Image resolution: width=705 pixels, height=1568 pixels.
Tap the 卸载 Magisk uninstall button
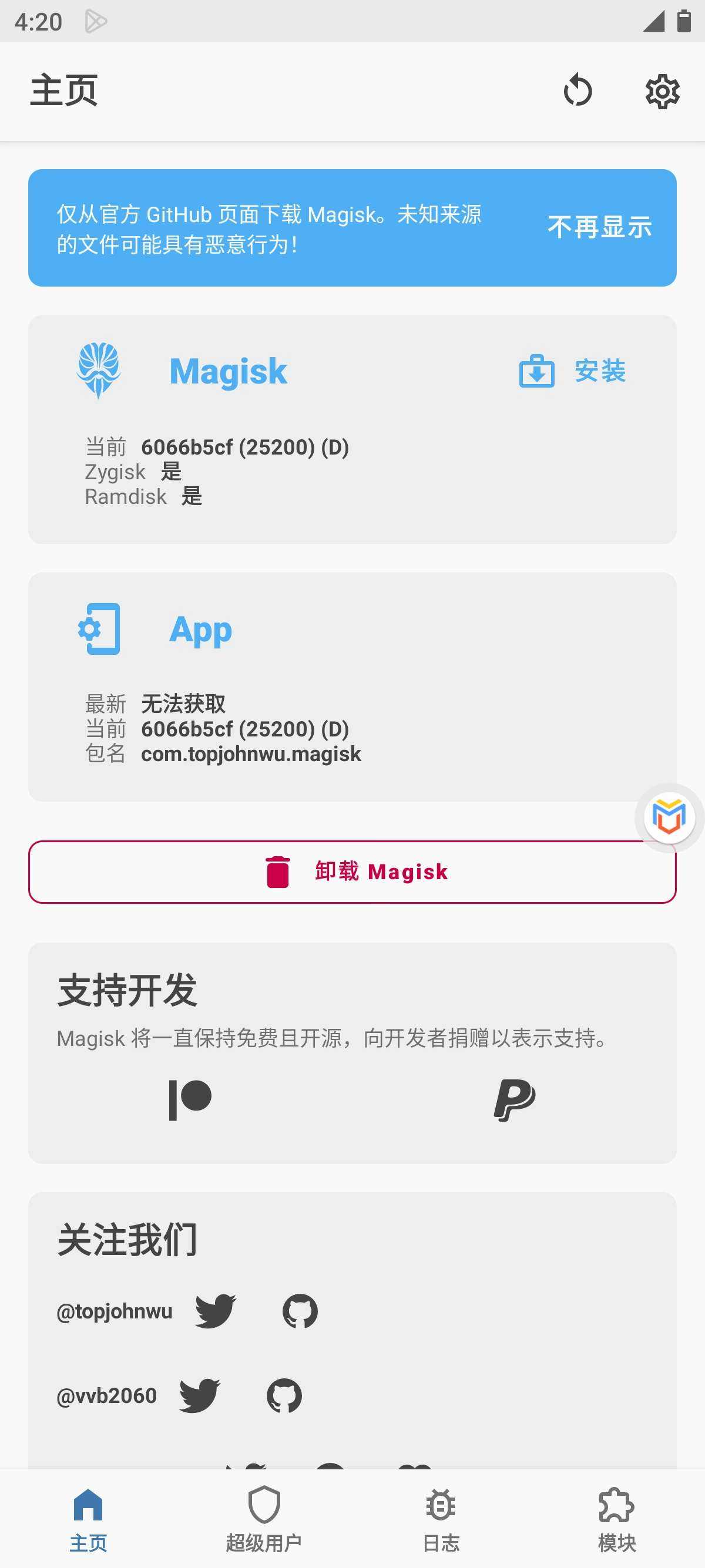click(x=352, y=872)
